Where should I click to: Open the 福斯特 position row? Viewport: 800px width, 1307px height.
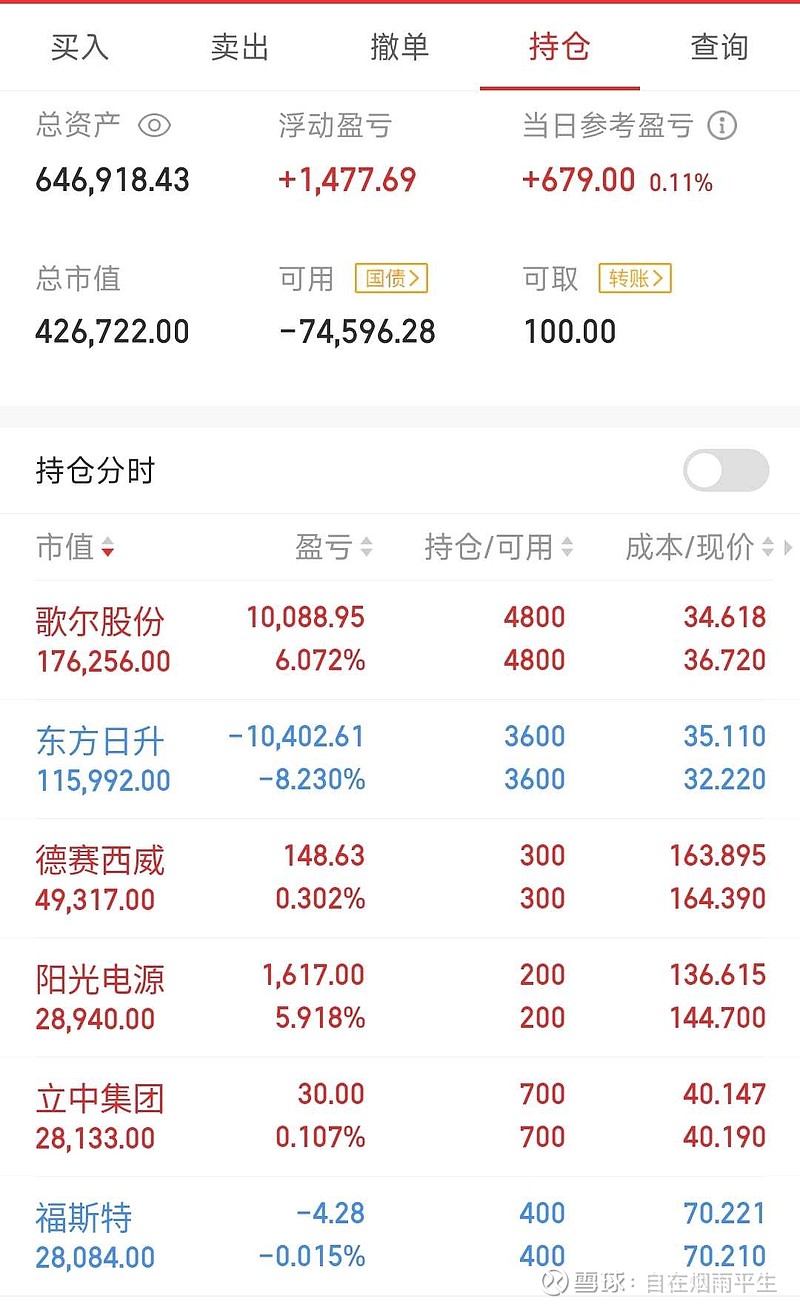[x=400, y=1236]
